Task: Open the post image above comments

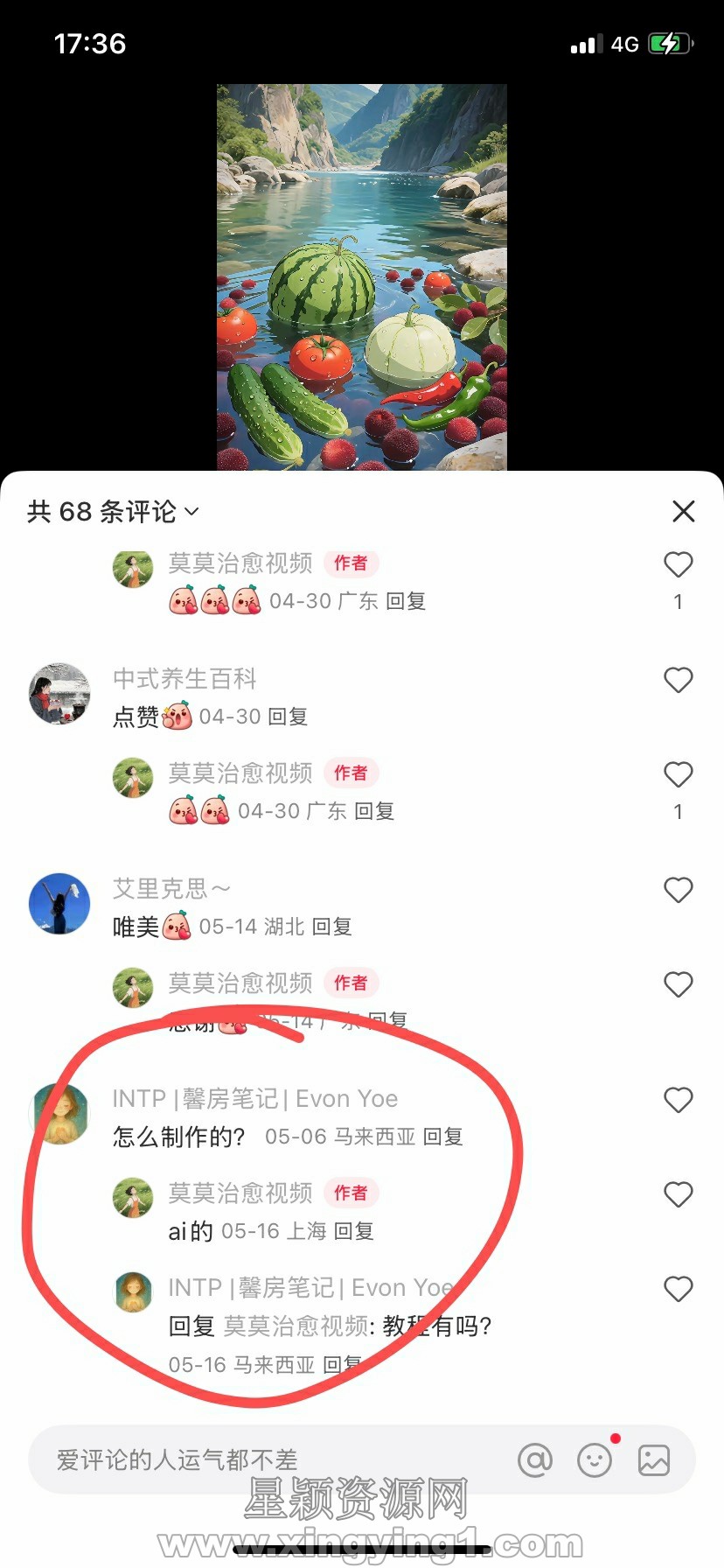Action: (361, 276)
